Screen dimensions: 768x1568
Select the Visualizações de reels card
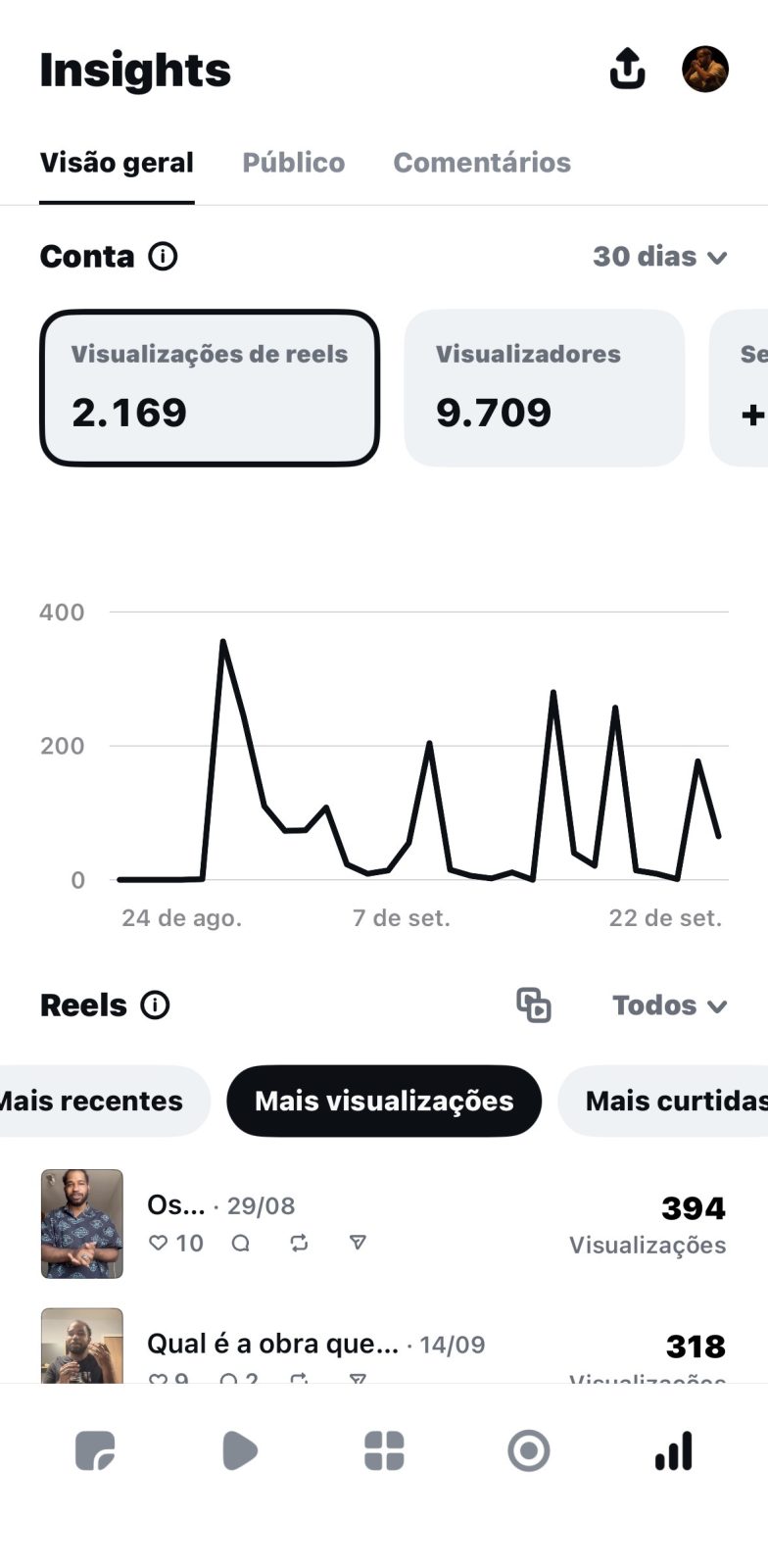(210, 388)
